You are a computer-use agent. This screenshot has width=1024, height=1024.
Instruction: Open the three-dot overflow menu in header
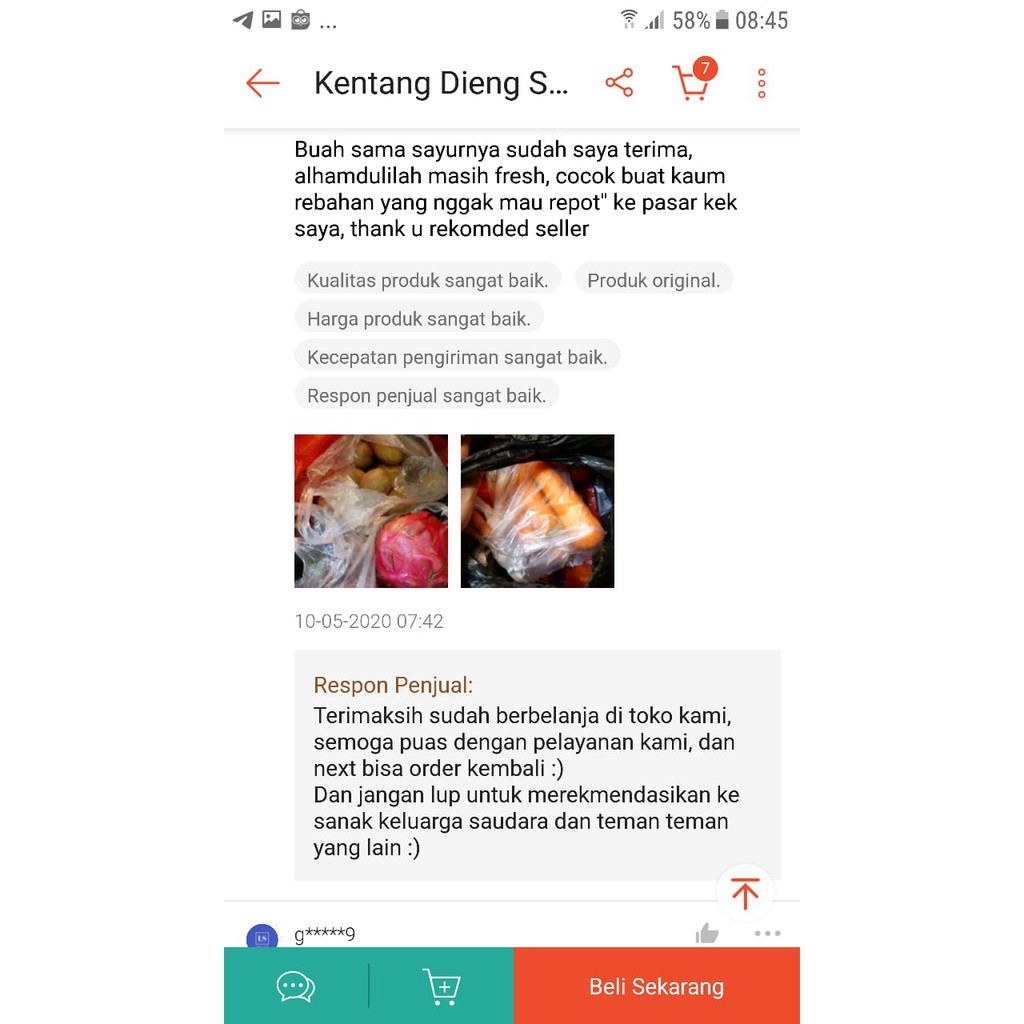[762, 83]
